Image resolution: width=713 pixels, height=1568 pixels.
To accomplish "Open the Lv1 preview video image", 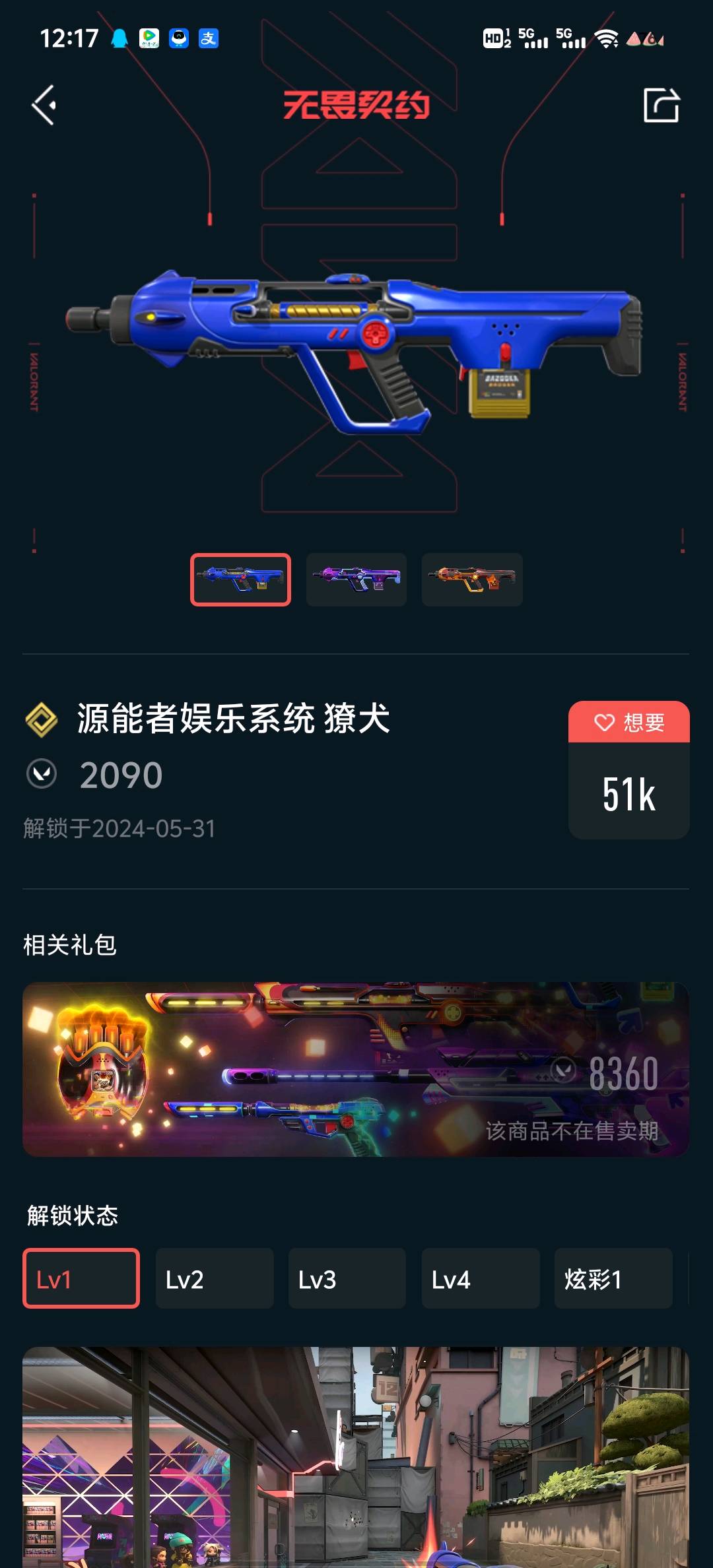I will pyautogui.click(x=356, y=1457).
